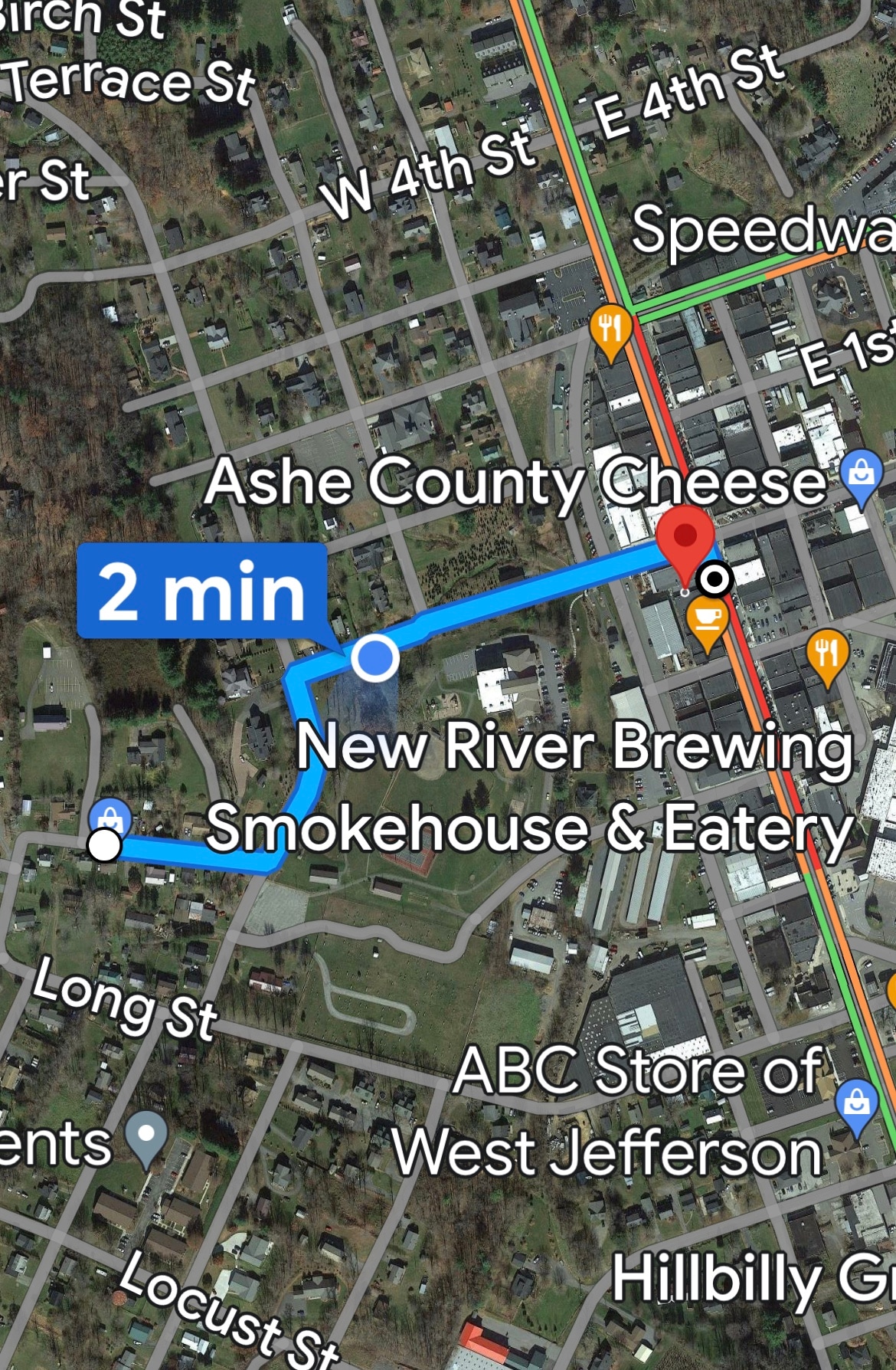The height and width of the screenshot is (1370, 896).
Task: Open the ABC Store of West Jefferson pin
Action: coord(856,1104)
